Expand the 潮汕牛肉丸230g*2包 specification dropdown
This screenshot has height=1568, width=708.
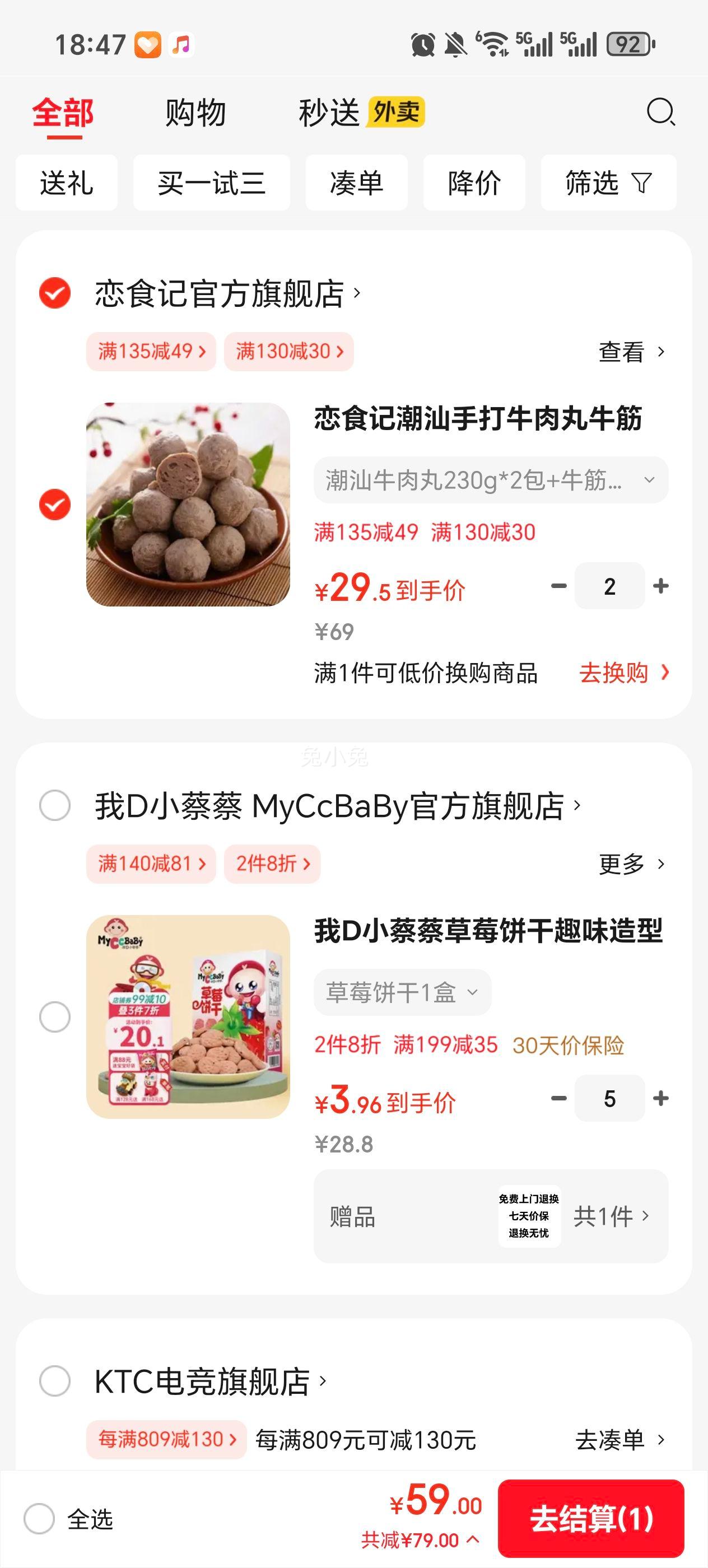[x=491, y=480]
